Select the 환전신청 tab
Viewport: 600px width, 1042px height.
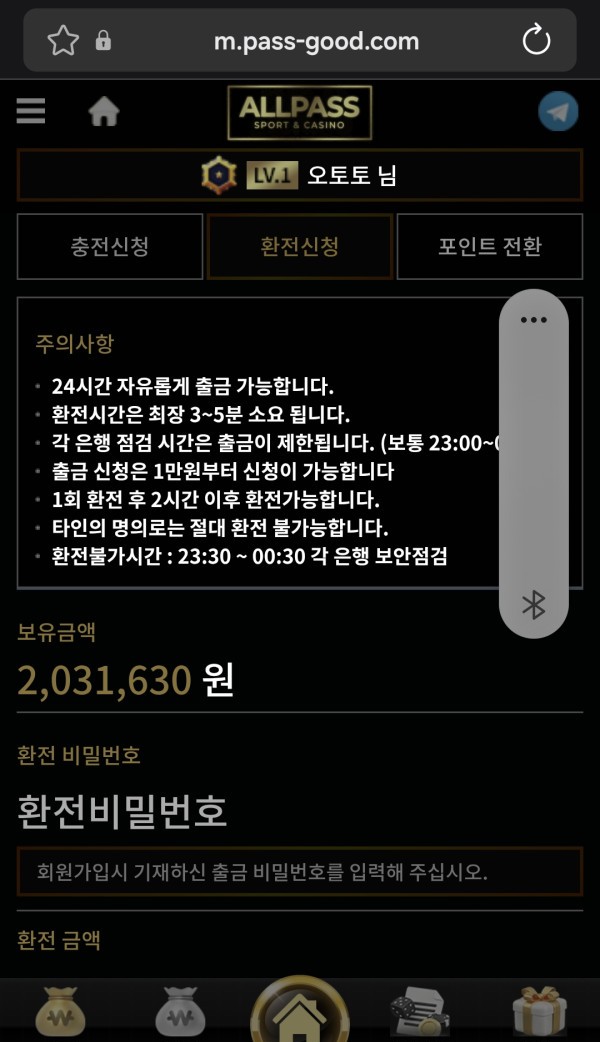pyautogui.click(x=300, y=247)
